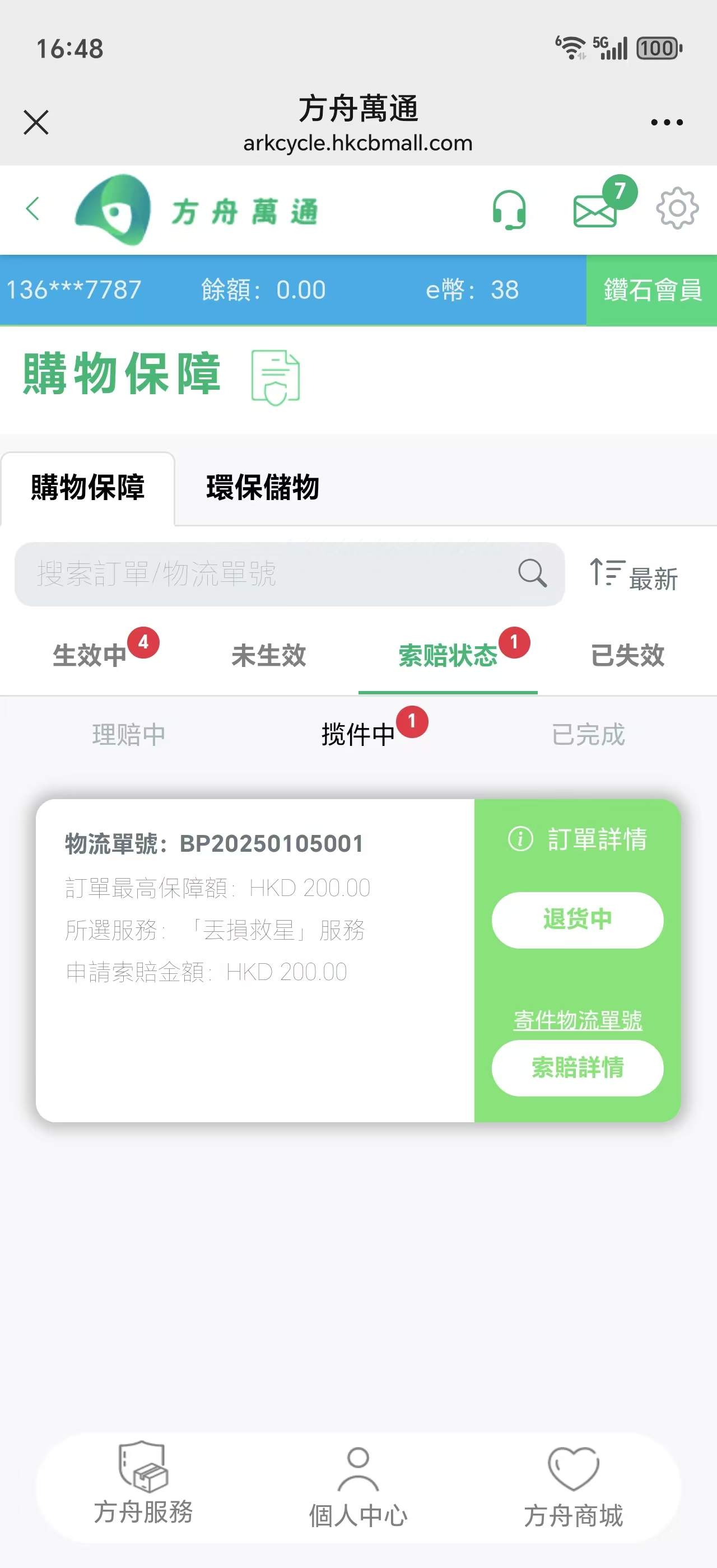Close the 方舟萬通 web page

36,122
